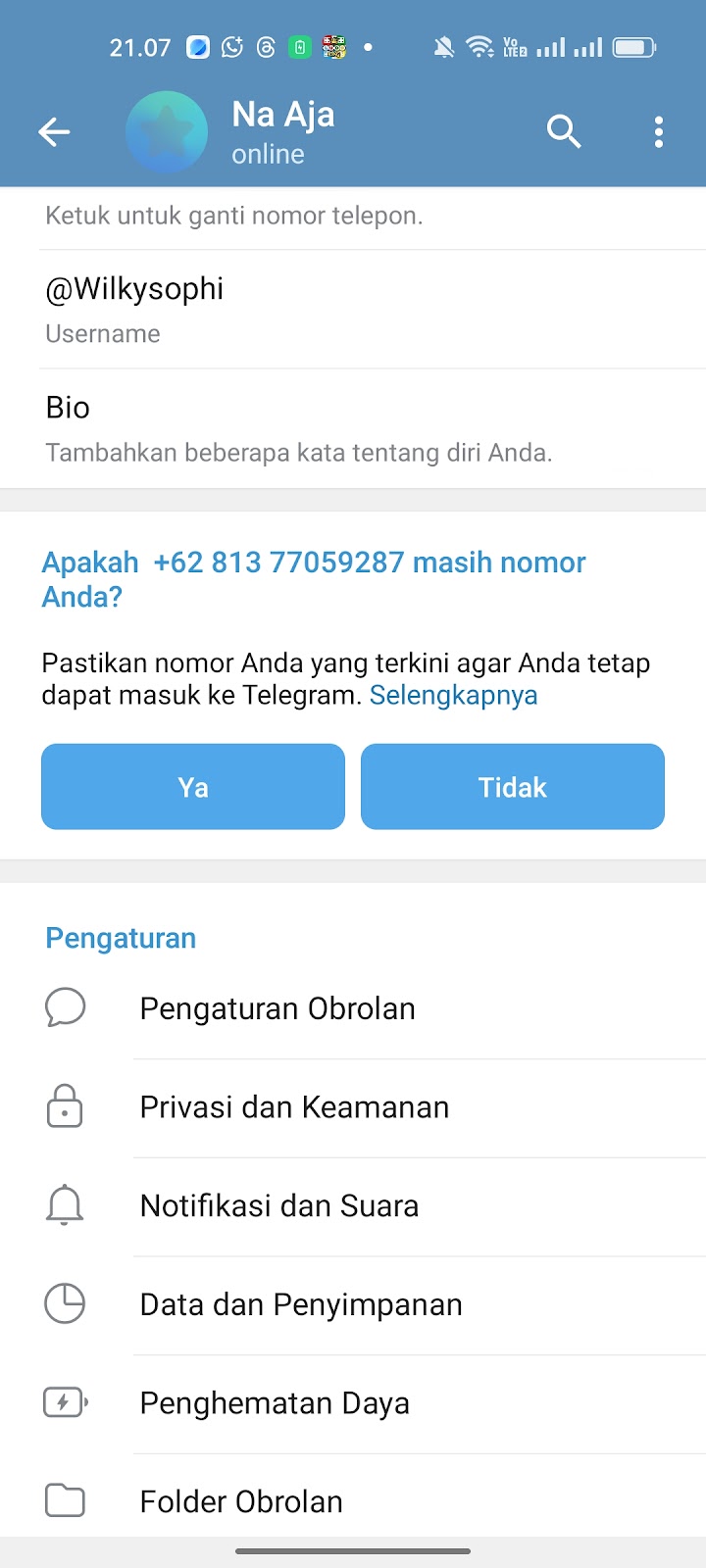The image size is (706, 1568).
Task: Open Data dan Penyimpanan
Action: [x=353, y=1304]
